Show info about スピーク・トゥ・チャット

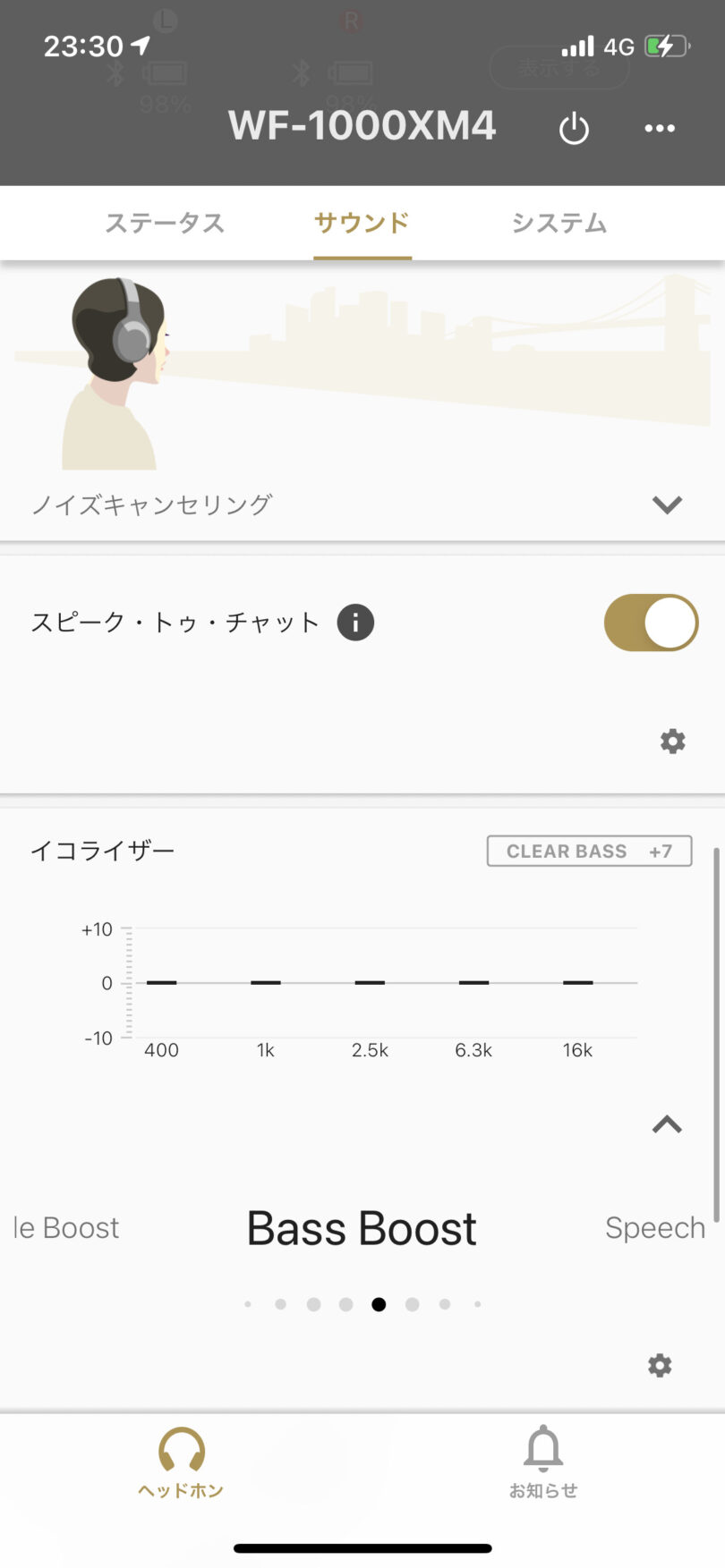[355, 623]
